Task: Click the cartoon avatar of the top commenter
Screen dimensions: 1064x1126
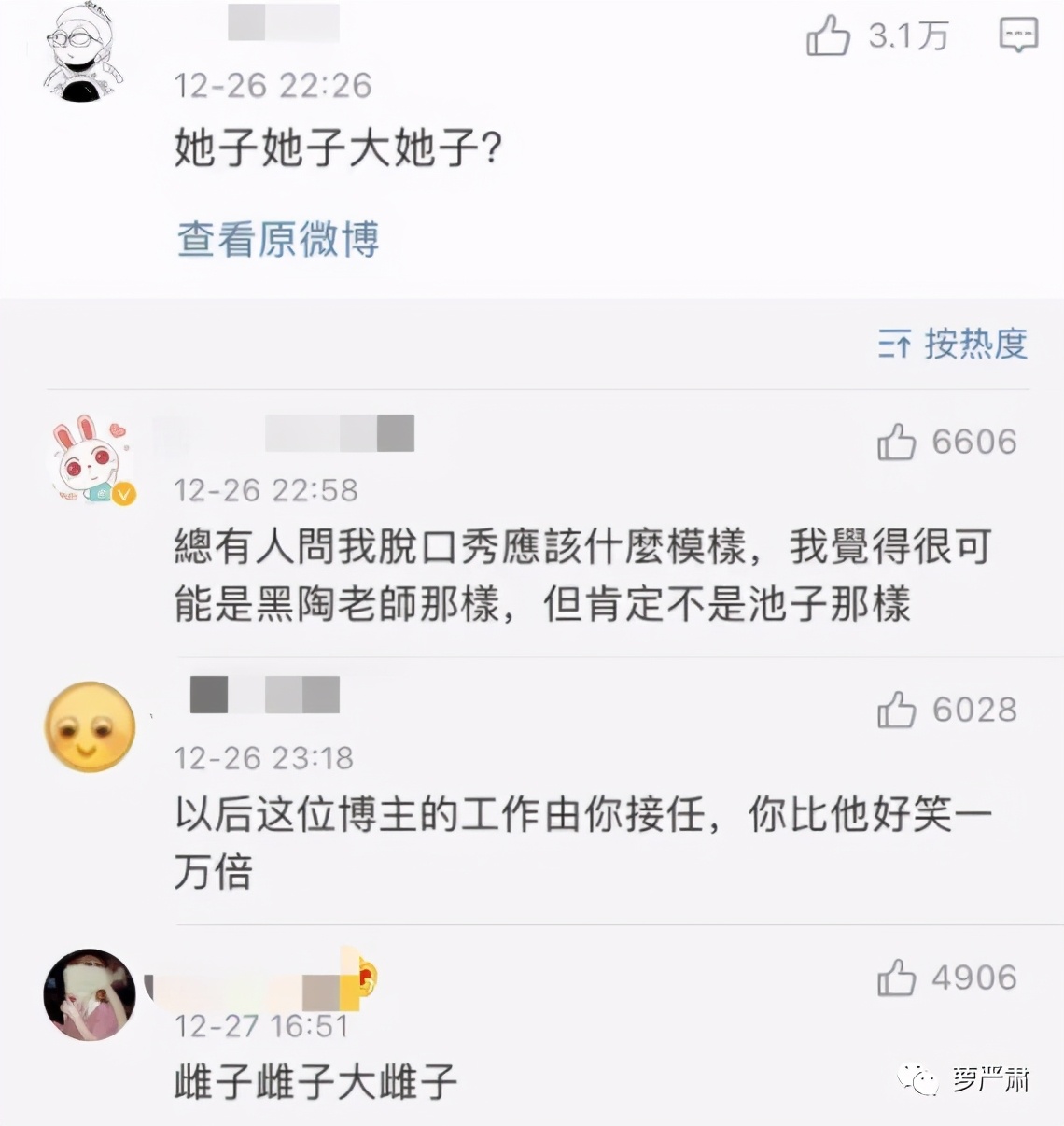Action: pos(79,51)
